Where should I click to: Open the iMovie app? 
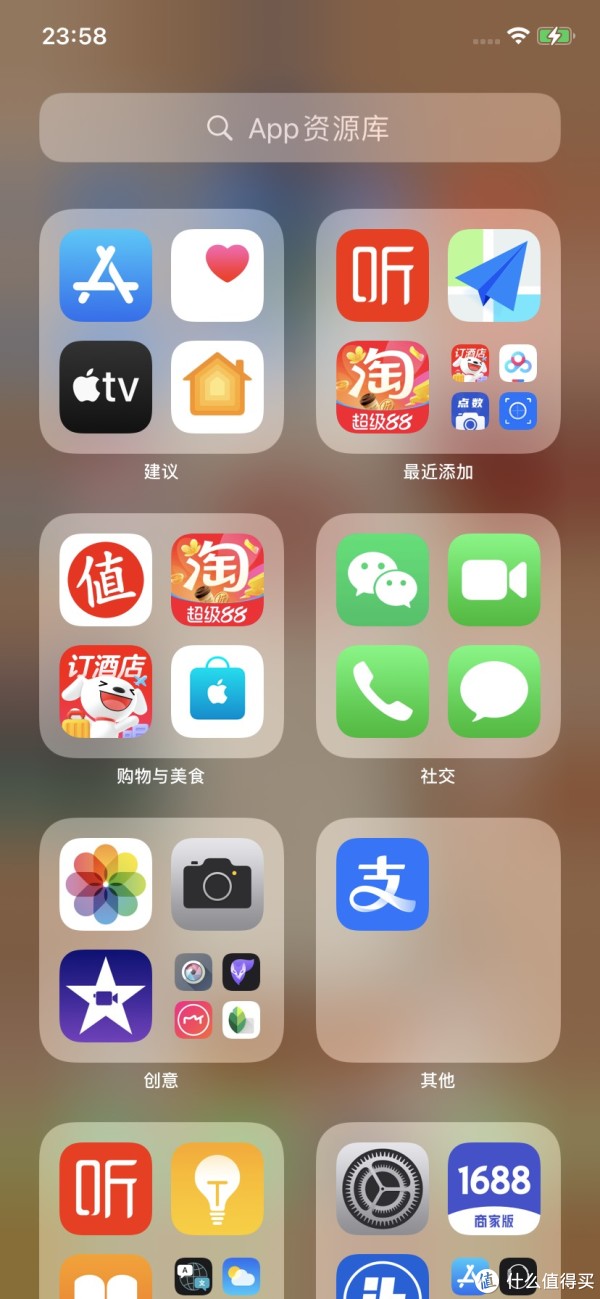(106, 996)
